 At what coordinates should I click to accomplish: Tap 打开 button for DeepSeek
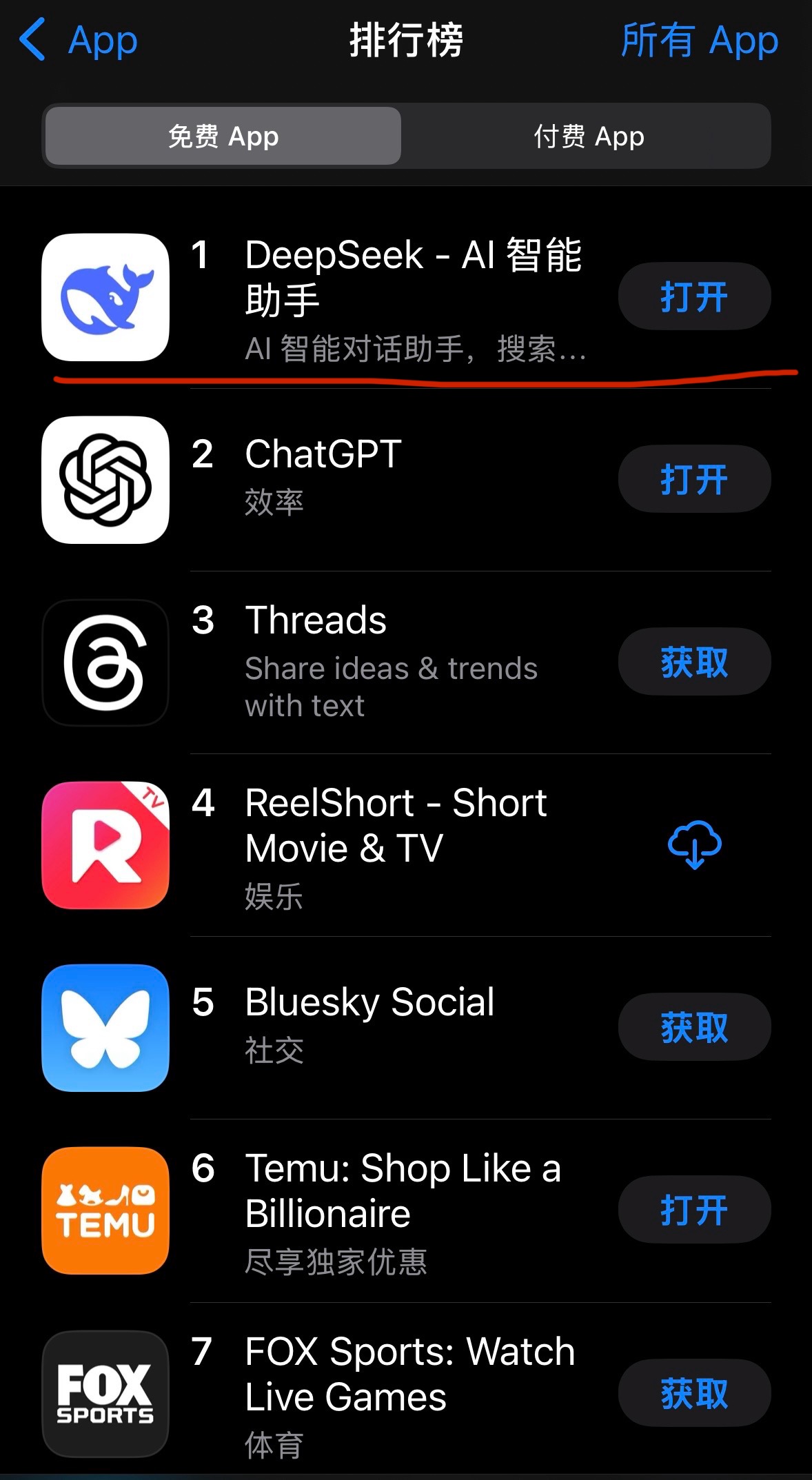click(x=693, y=296)
